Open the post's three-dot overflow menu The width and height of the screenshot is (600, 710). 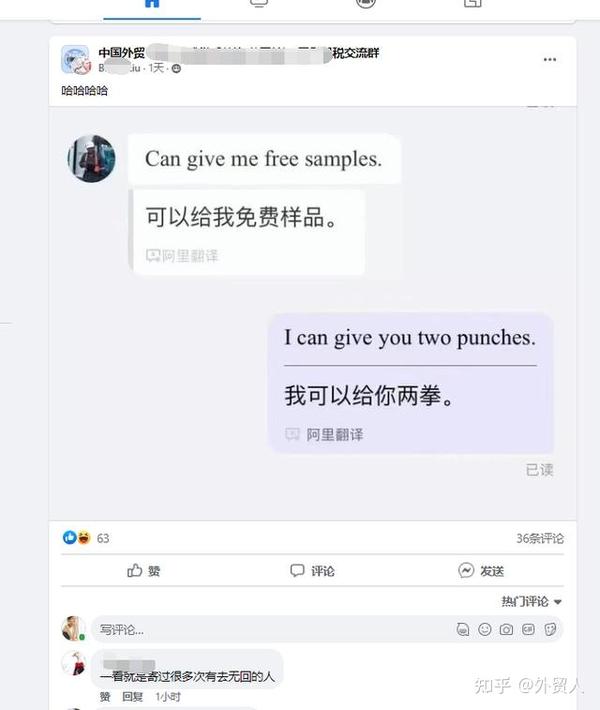pos(549,60)
